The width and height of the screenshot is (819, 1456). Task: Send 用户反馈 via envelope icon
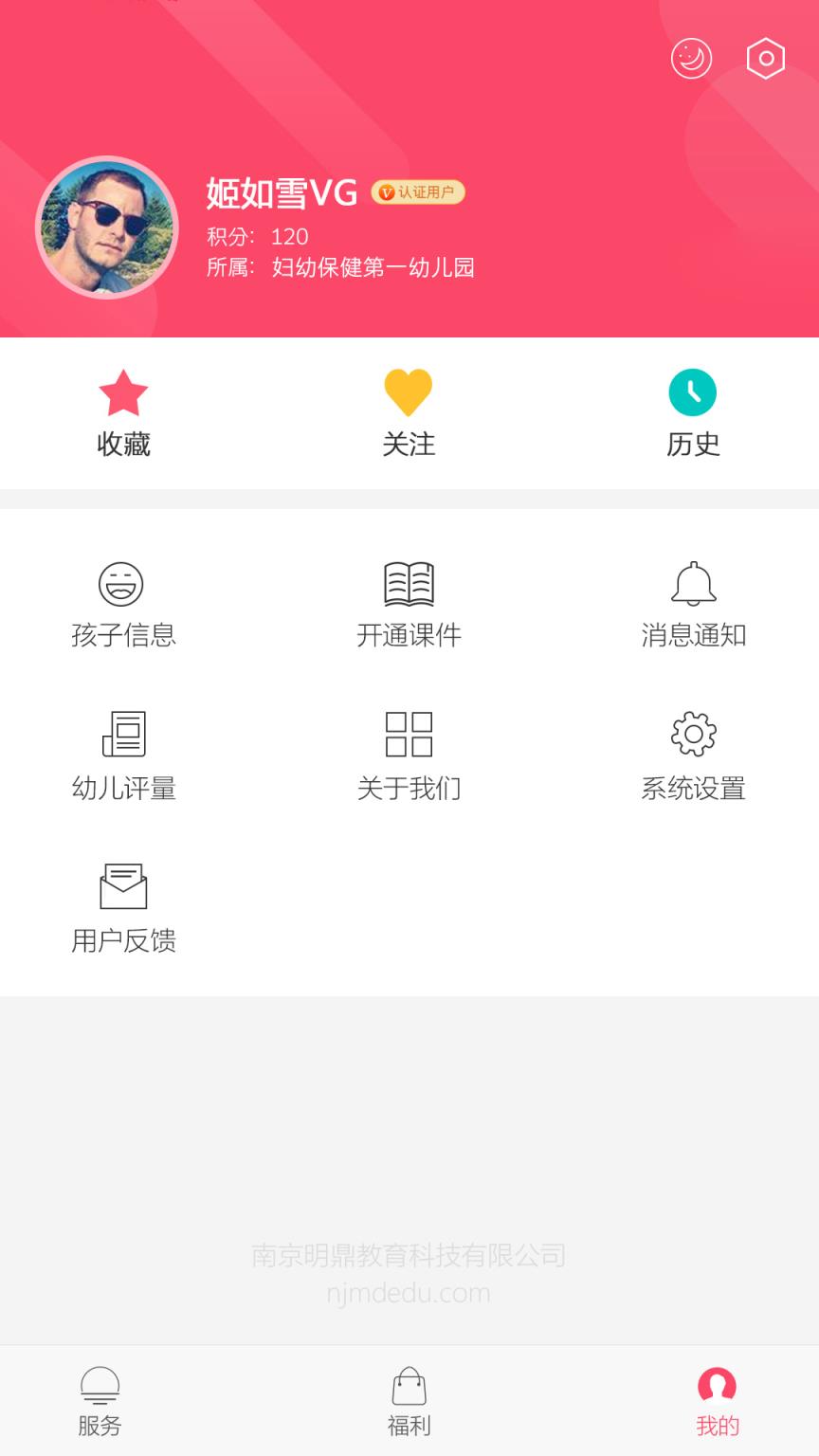coord(123,886)
